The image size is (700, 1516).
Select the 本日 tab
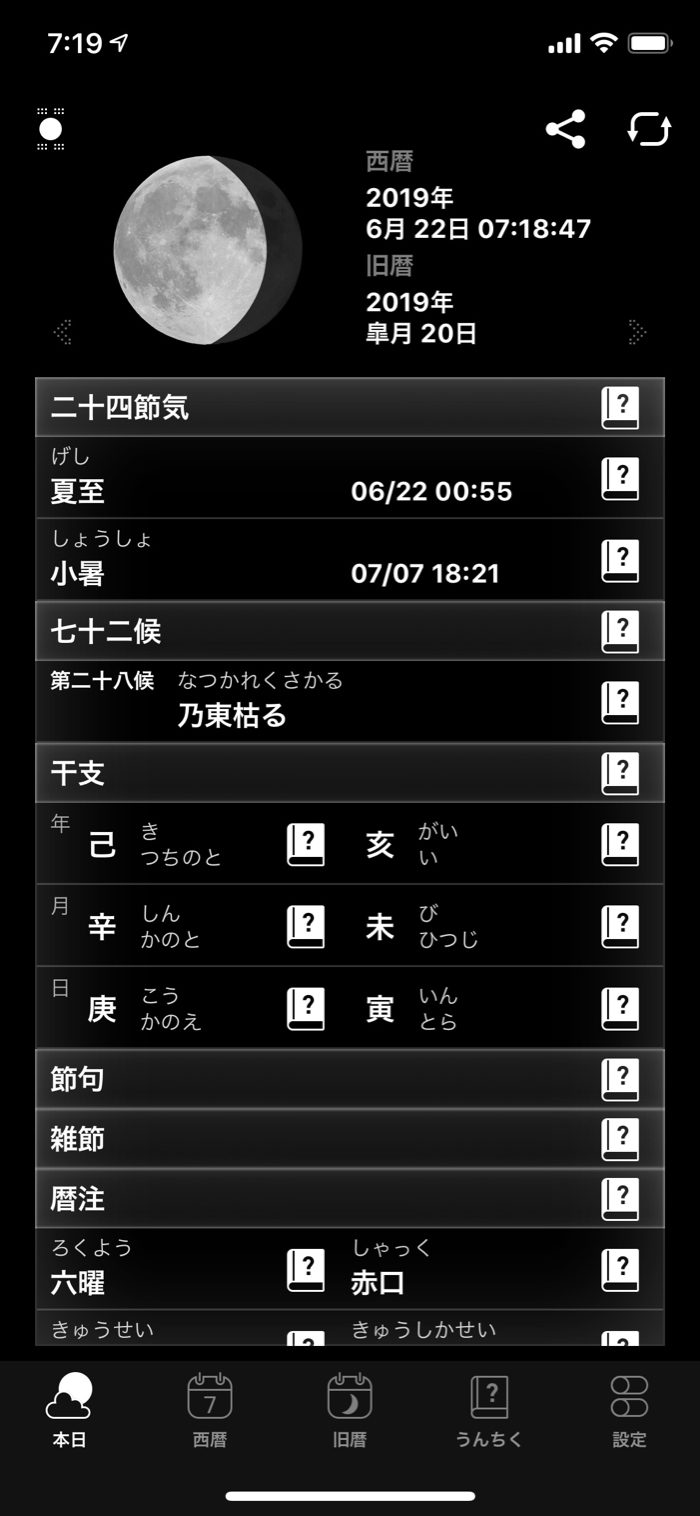click(x=70, y=1411)
